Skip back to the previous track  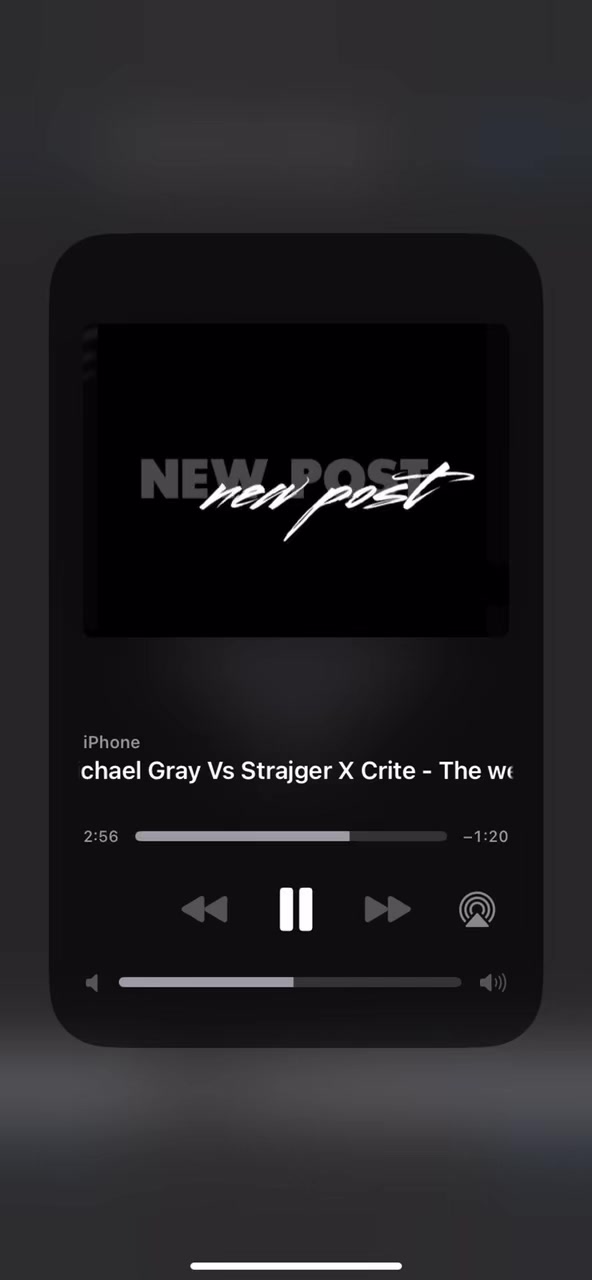coord(204,909)
